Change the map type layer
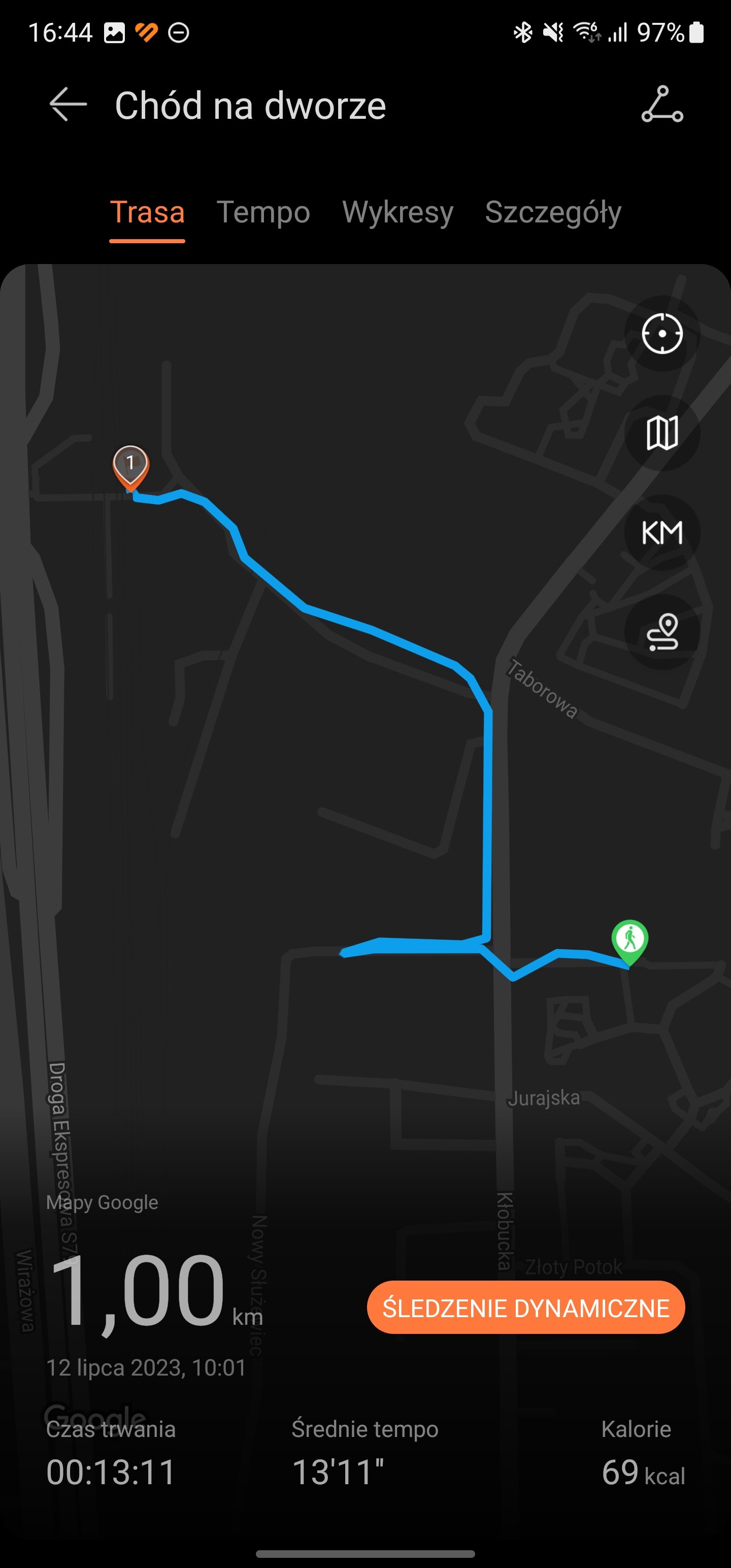This screenshot has width=731, height=1568. tap(662, 433)
